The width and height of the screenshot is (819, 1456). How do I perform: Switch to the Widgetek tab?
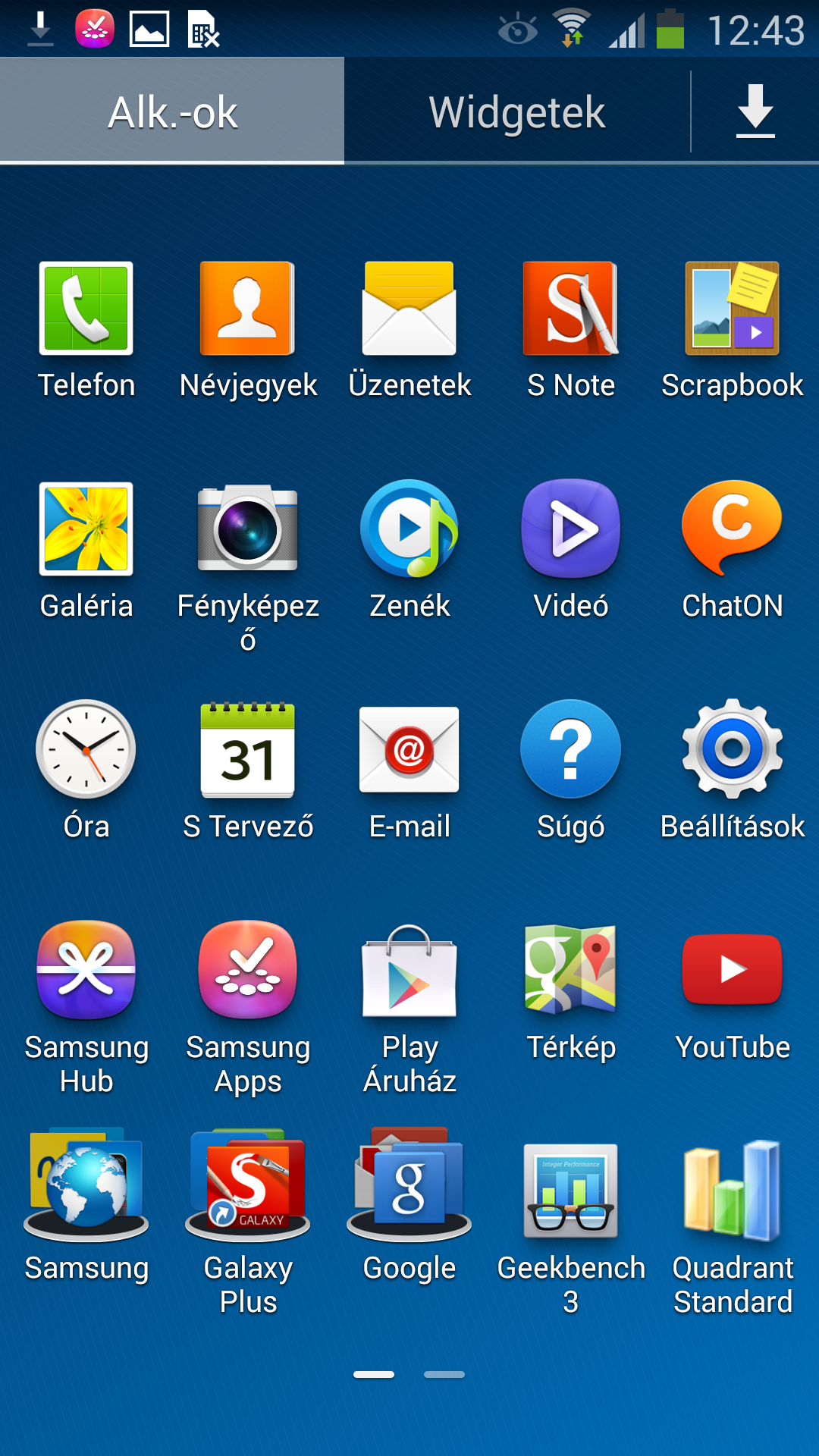[517, 112]
